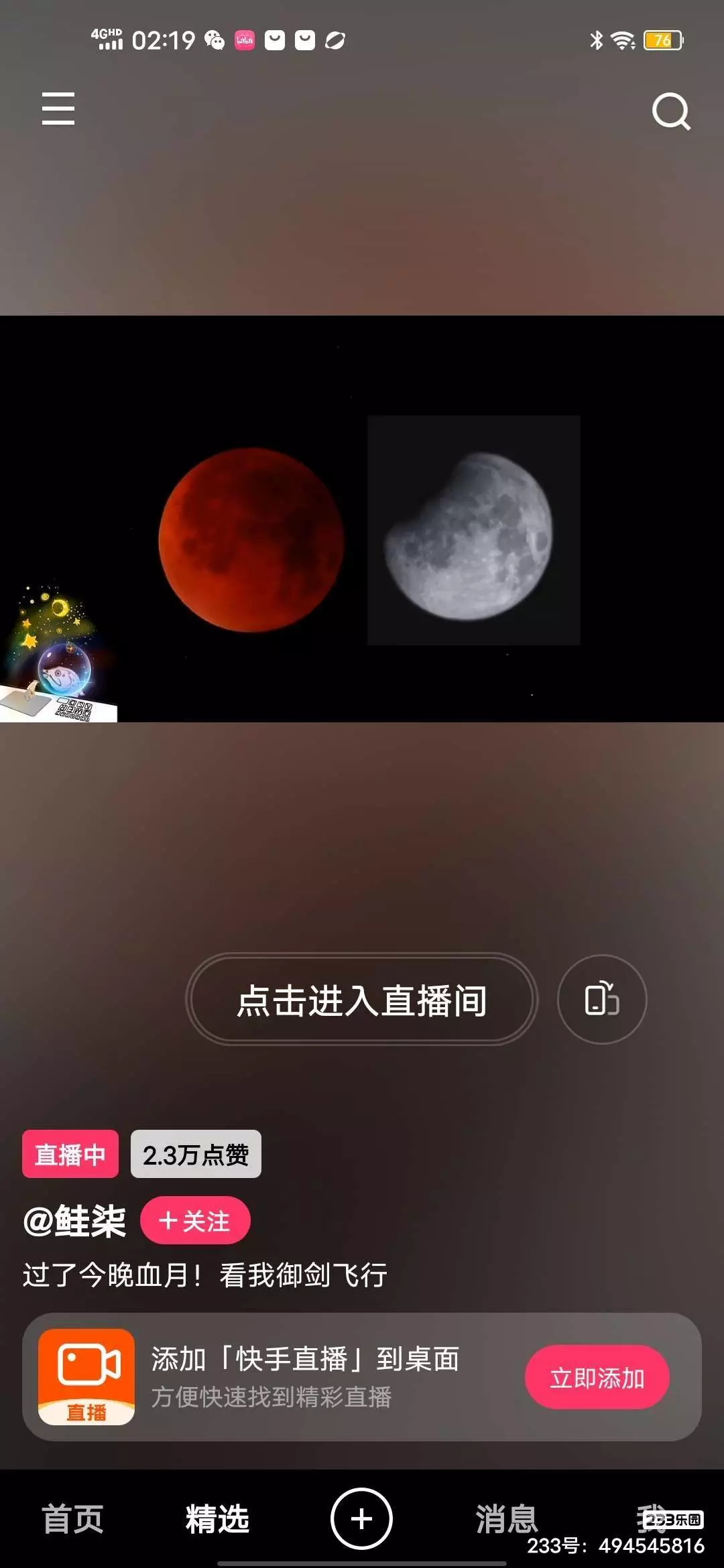Follow @鲑柒 with the 关注 button
The width and height of the screenshot is (724, 1568).
tap(195, 1220)
